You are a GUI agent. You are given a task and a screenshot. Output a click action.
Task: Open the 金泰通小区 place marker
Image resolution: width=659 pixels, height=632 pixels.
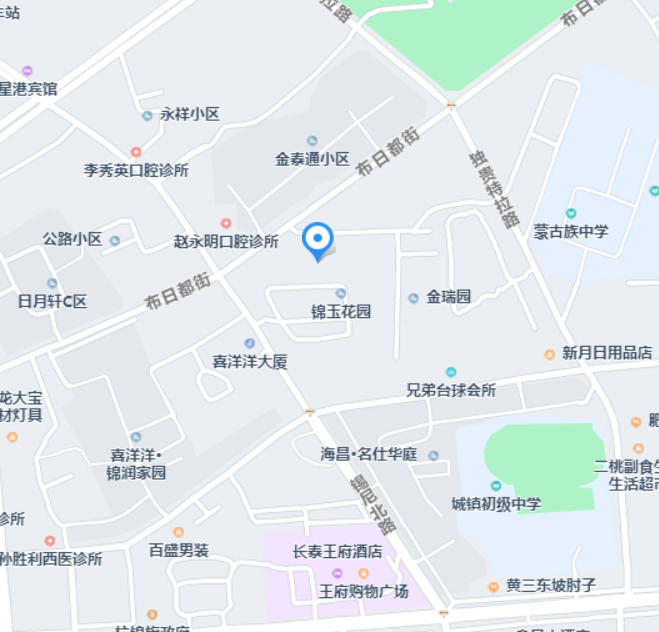[x=312, y=141]
